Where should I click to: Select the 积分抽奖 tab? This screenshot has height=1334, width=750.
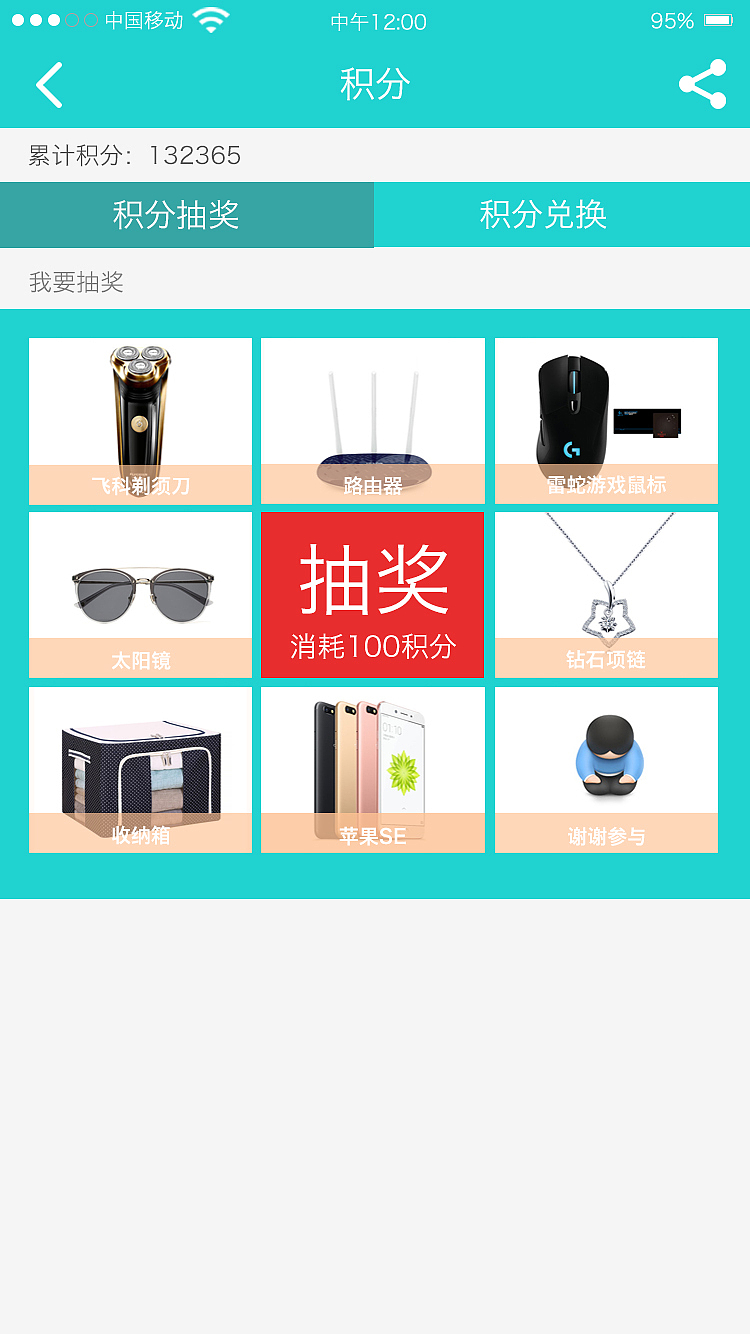coord(187,215)
